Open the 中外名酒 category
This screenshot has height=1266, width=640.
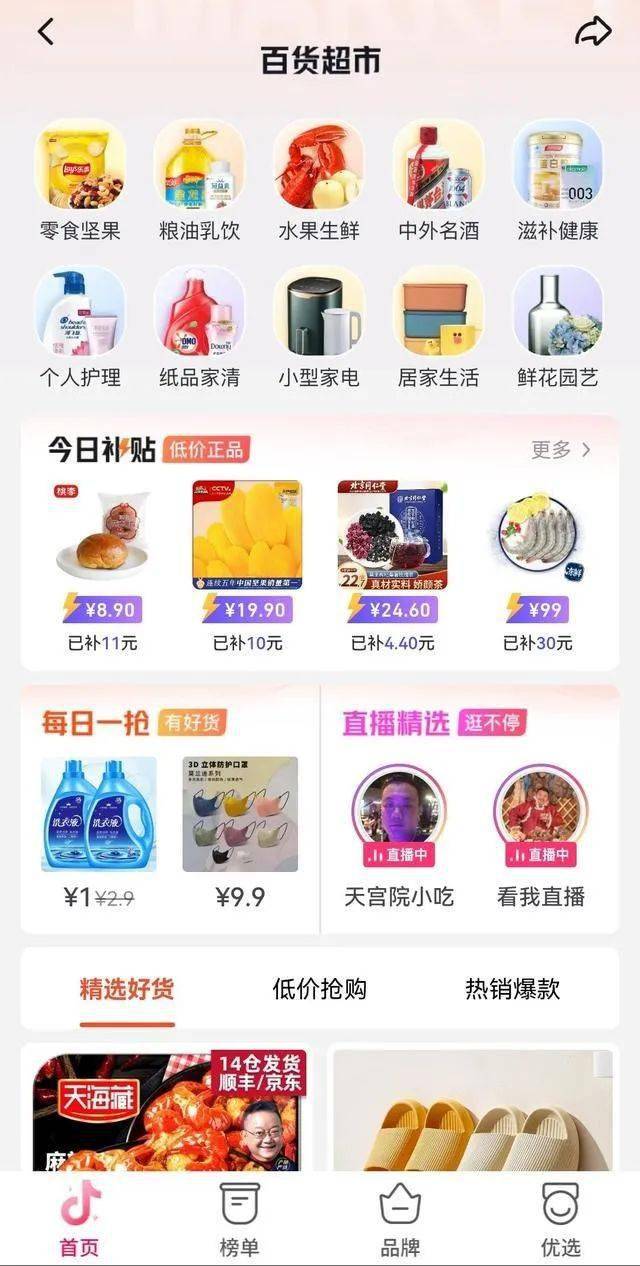(x=438, y=182)
